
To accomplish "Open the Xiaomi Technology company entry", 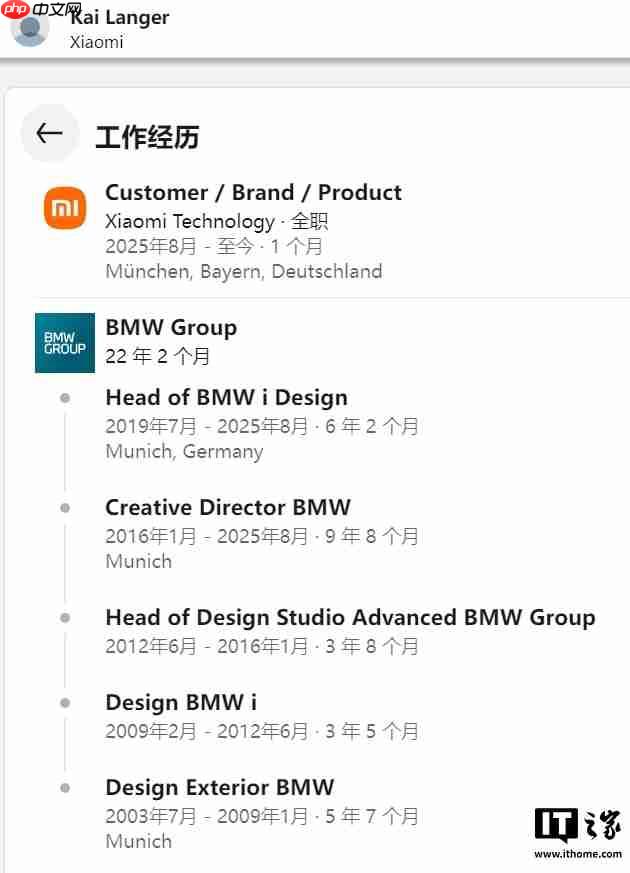I will [65, 208].
